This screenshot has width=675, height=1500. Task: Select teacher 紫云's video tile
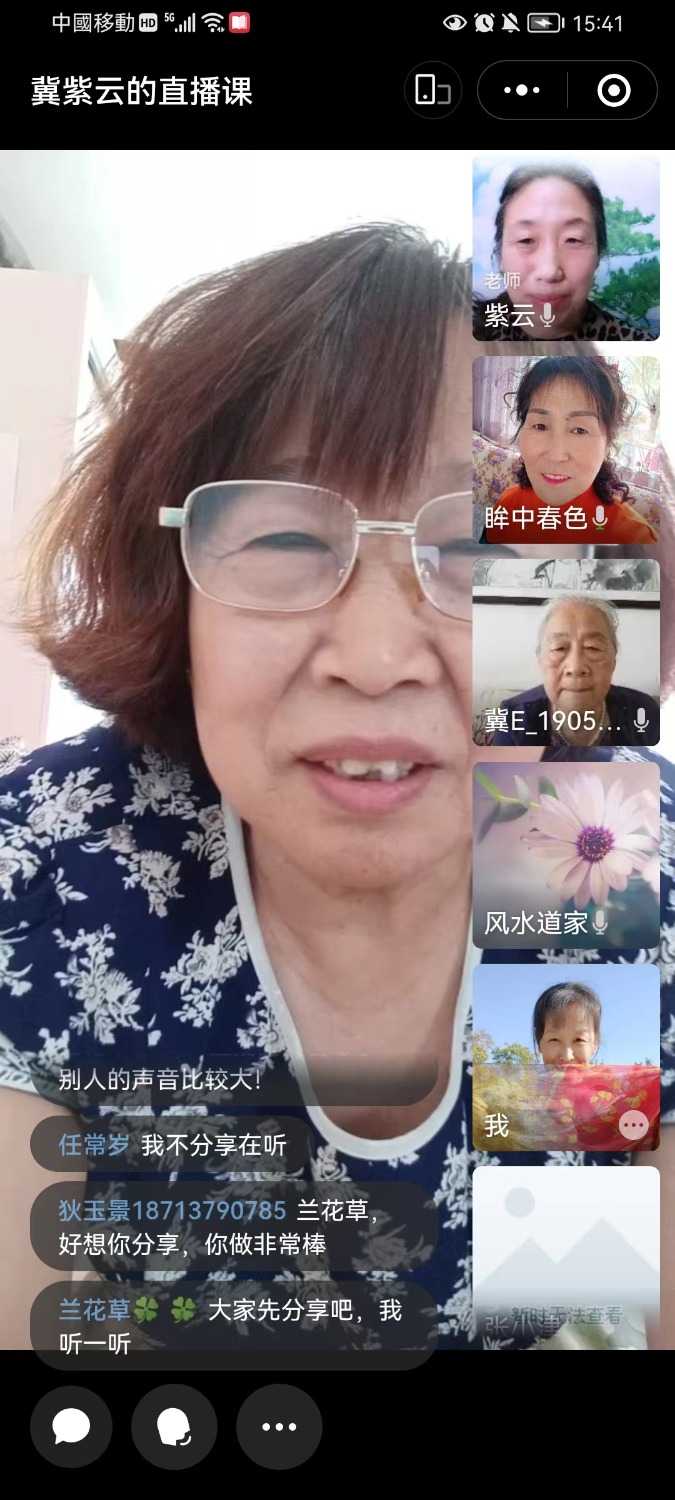(x=566, y=248)
